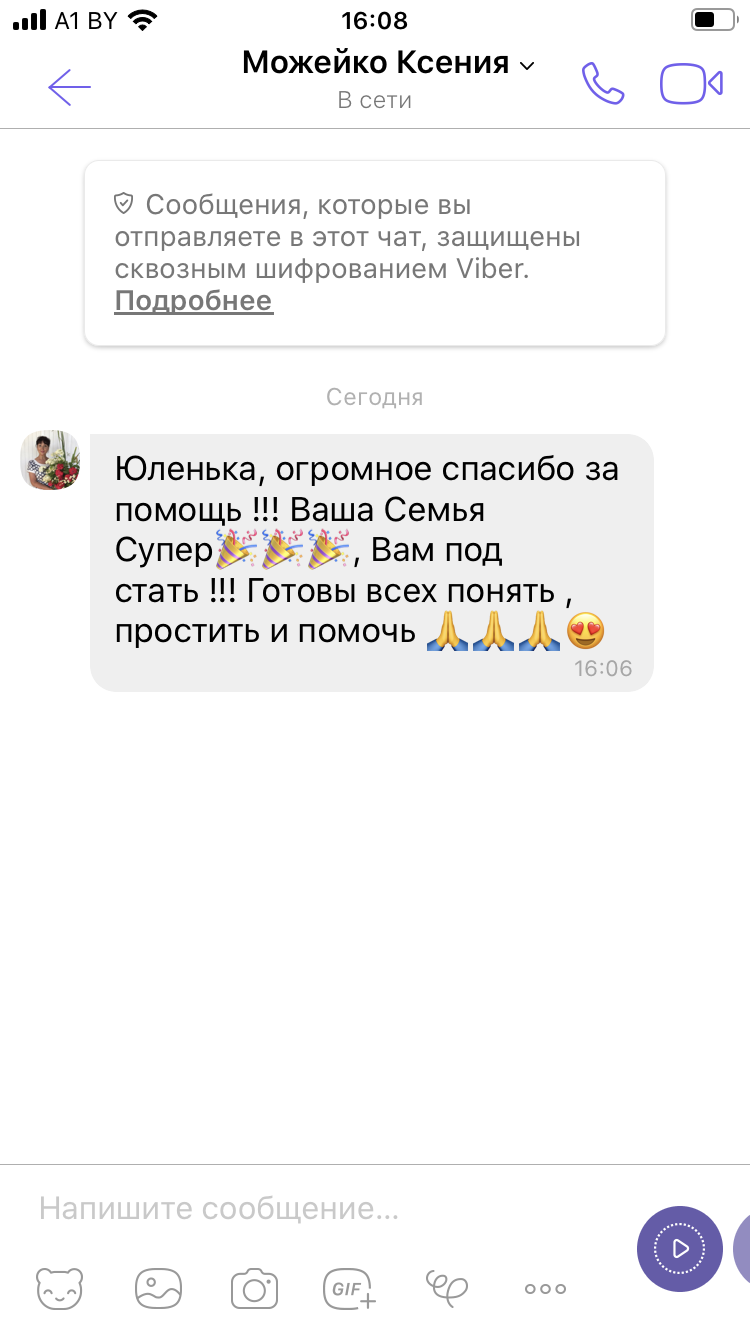Open the sender's profile photo

pyautogui.click(x=50, y=461)
